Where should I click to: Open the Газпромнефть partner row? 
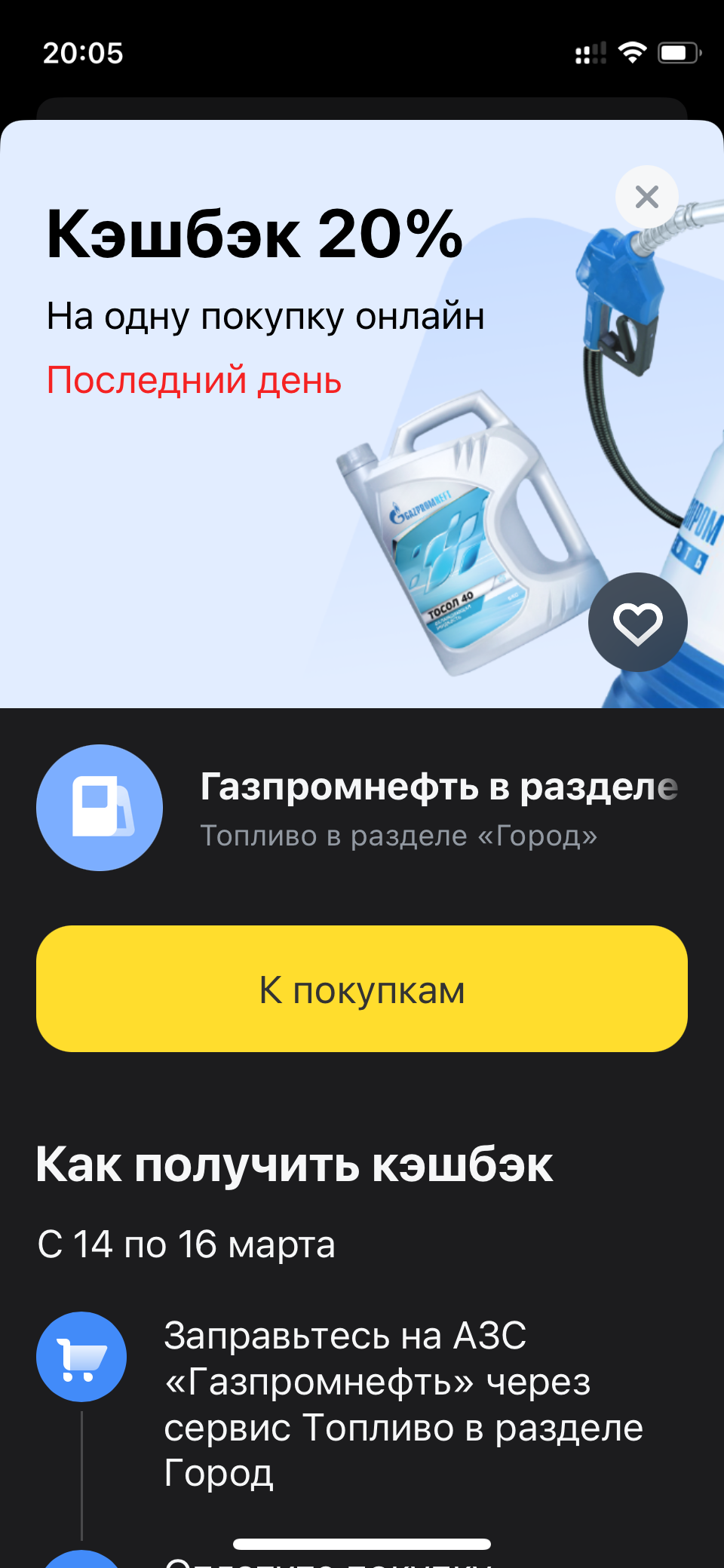click(x=362, y=808)
